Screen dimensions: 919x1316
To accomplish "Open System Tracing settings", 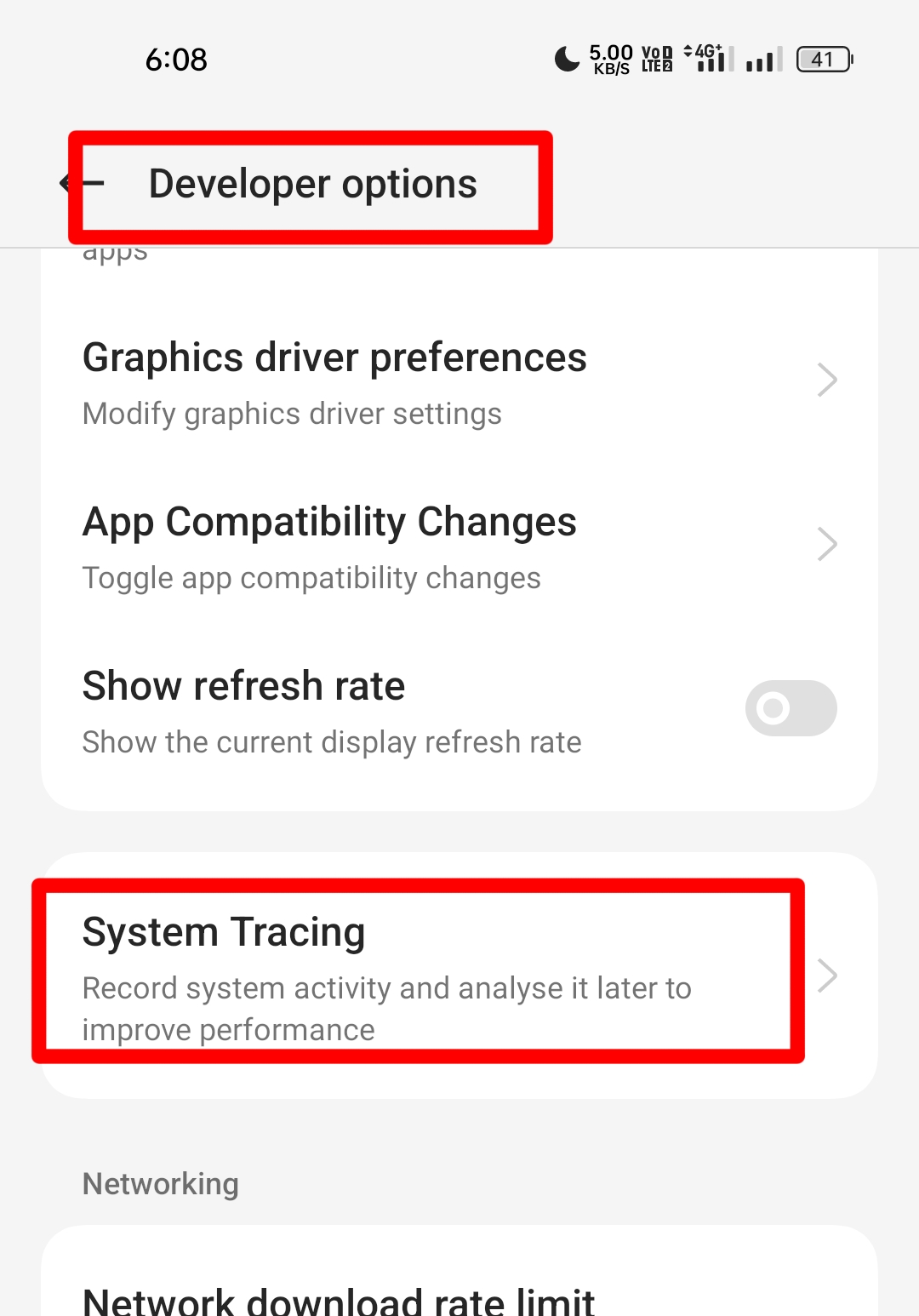I will pos(459,976).
